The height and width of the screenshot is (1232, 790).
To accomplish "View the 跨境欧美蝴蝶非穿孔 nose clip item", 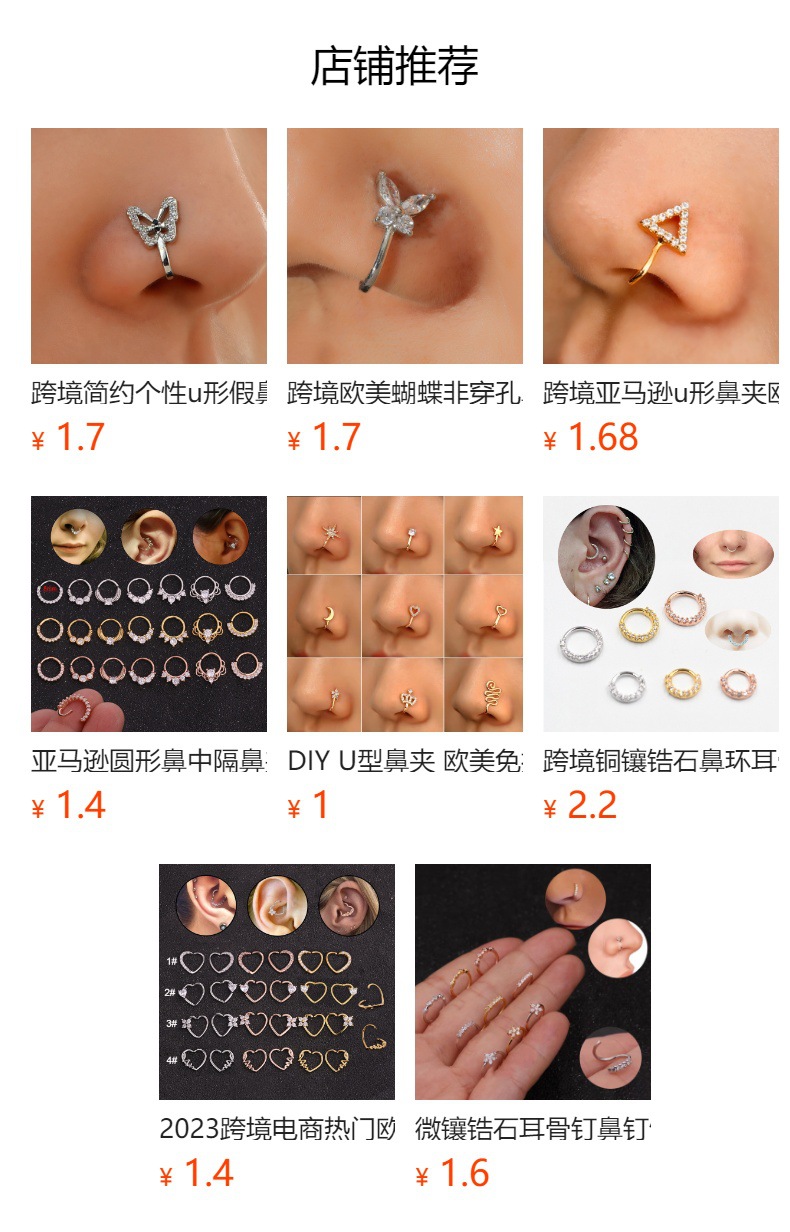I will click(405, 246).
